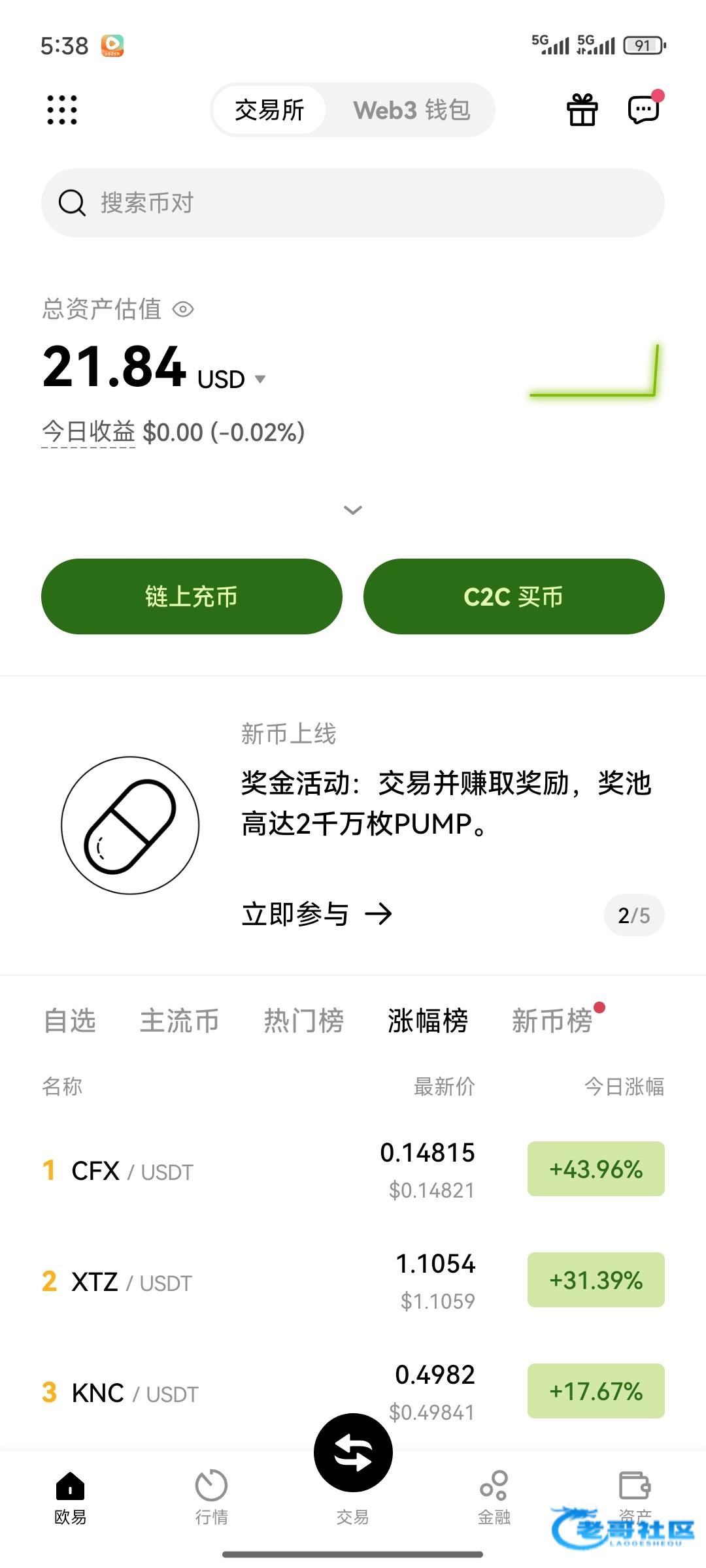
Task: Go to the 行情 market tab
Action: (x=212, y=1497)
